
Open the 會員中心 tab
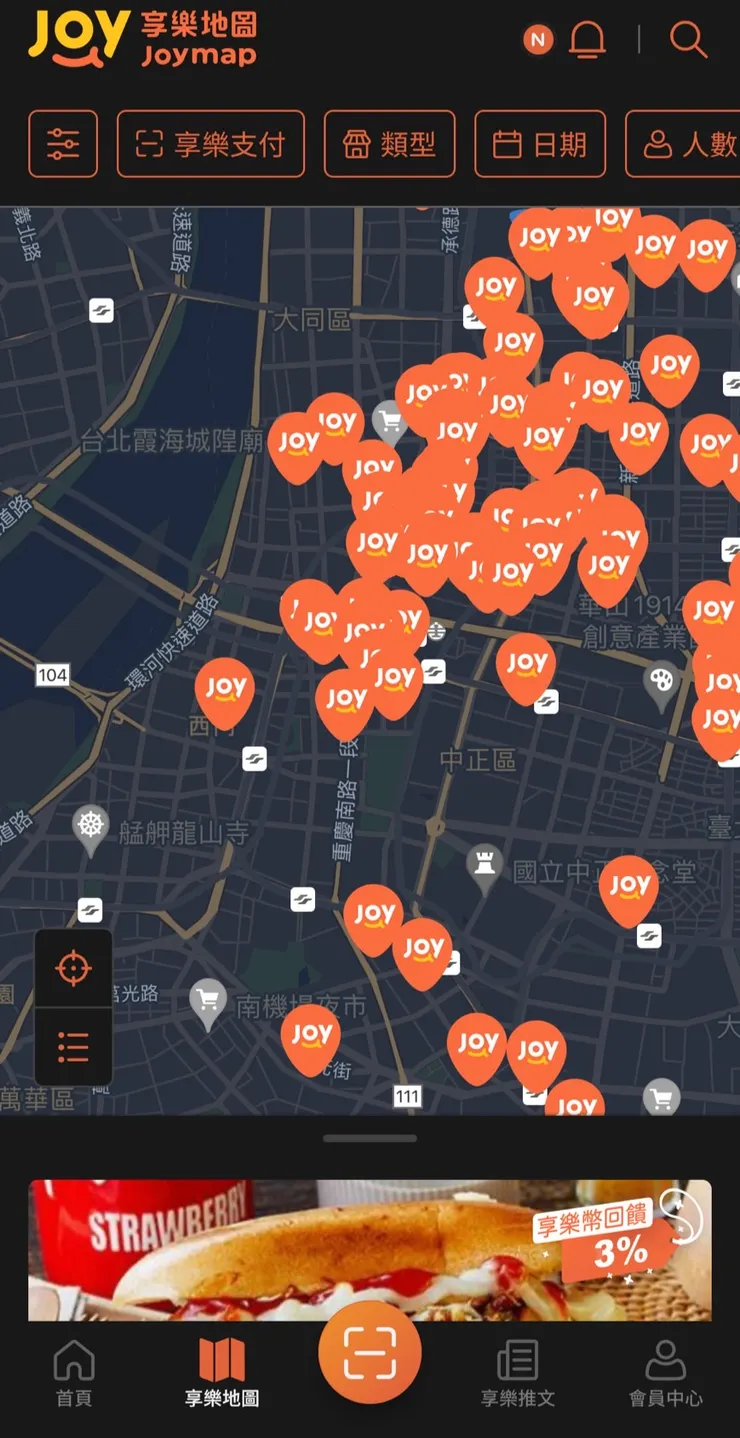[x=665, y=1374]
